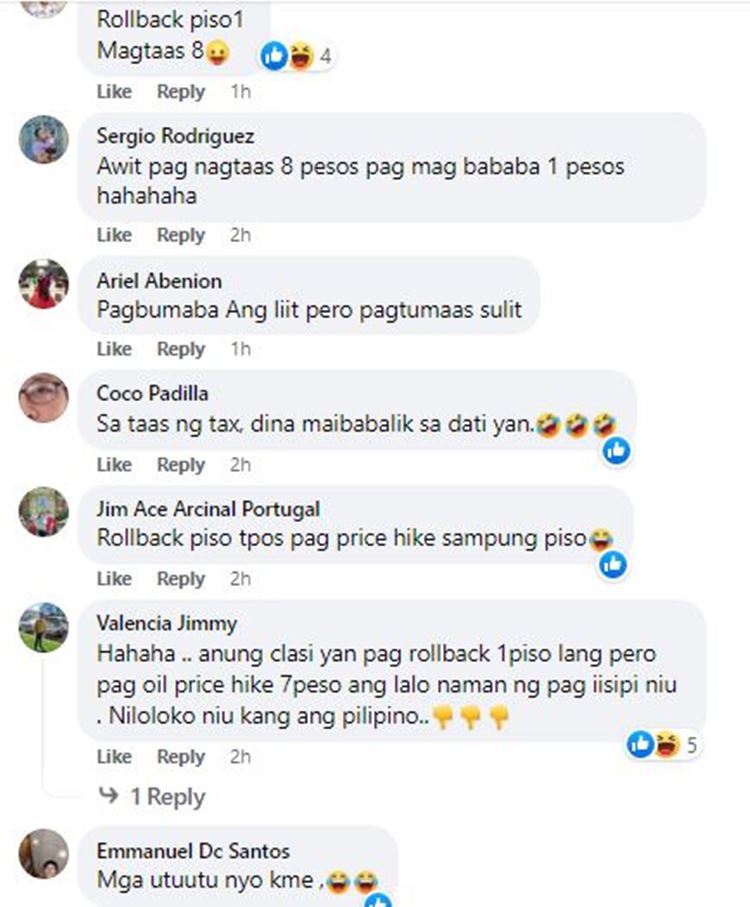Open Emmanuel Dc Santos's profile name
Screen dimensions: 750x907
click(193, 851)
